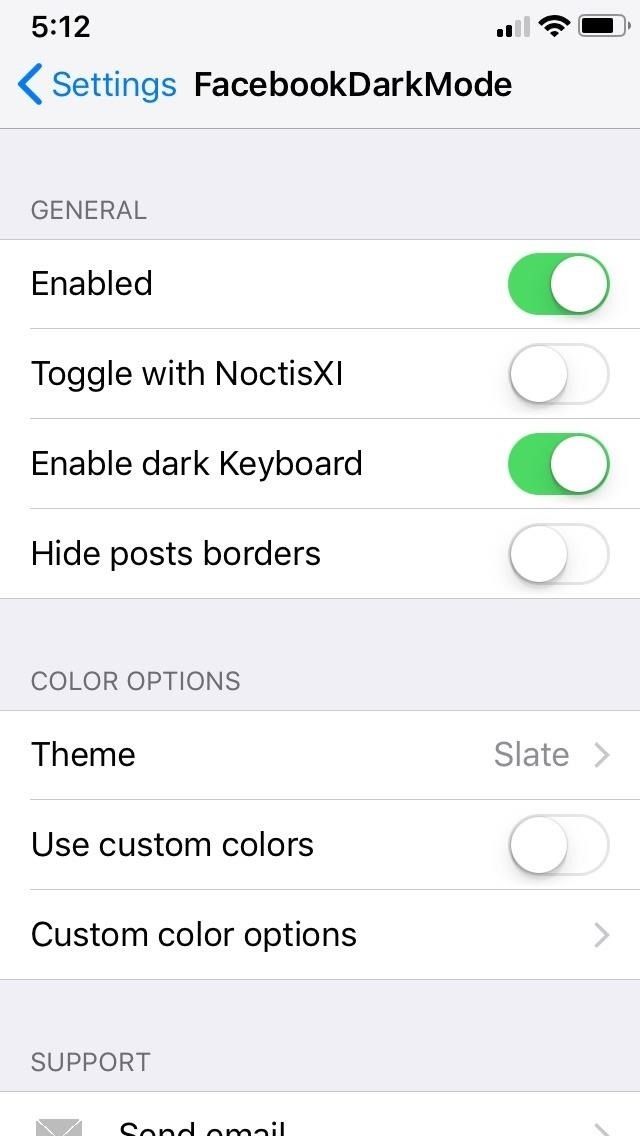Go back to Settings
The image size is (640, 1136).
coord(96,85)
